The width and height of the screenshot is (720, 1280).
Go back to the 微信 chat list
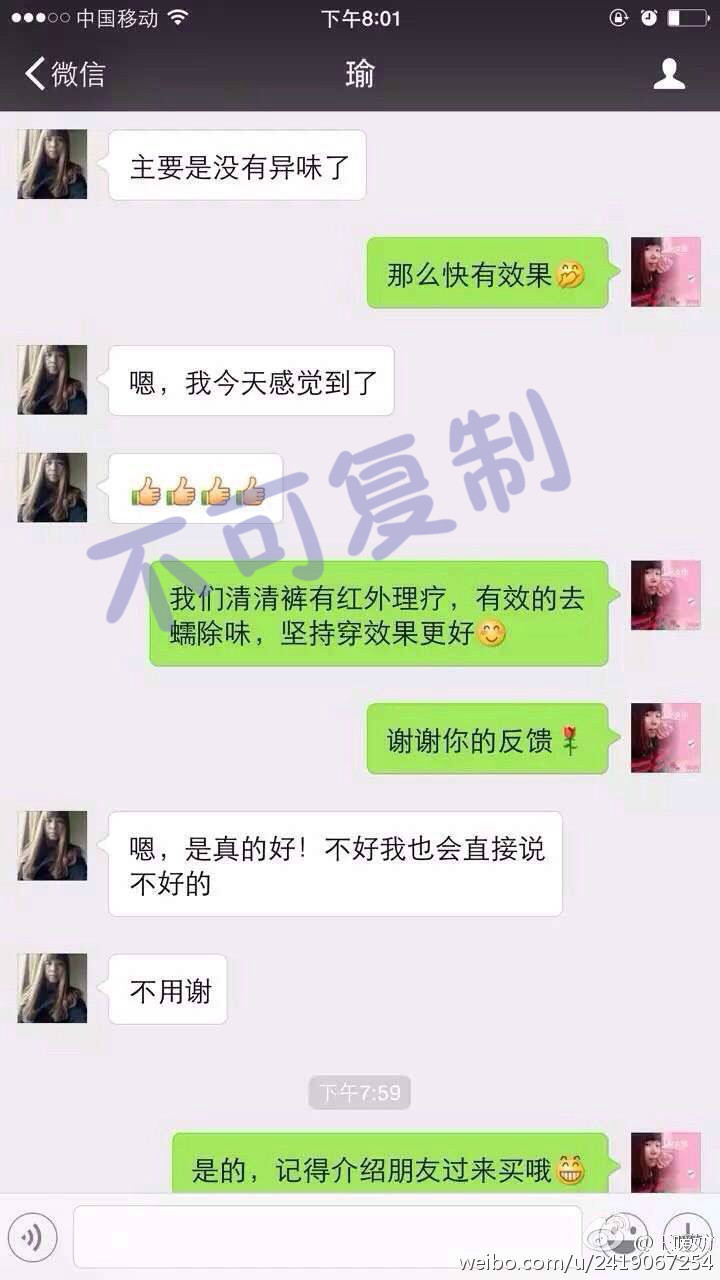tap(64, 74)
